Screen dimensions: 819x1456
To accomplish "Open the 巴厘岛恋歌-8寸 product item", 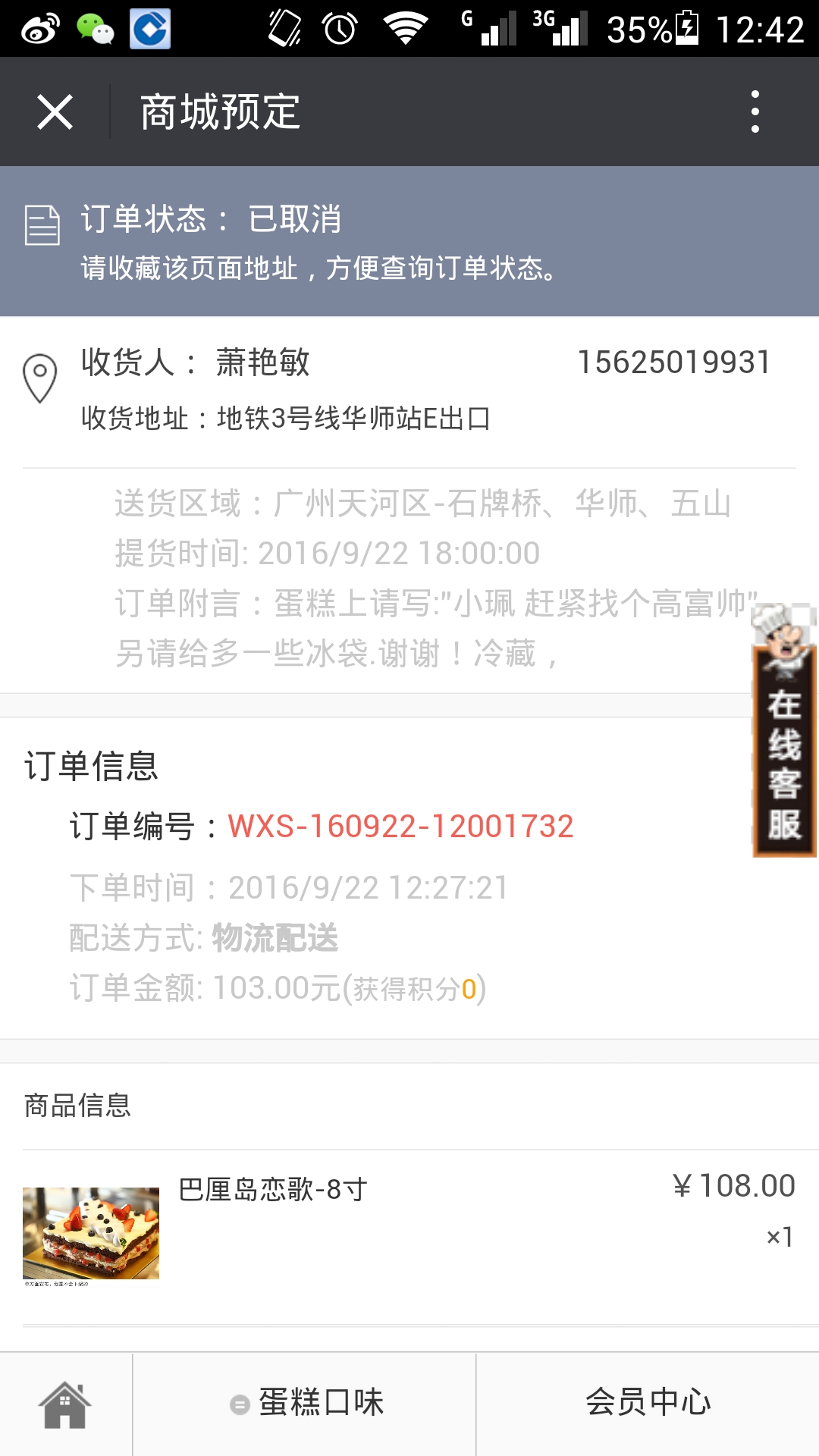I will coord(409,1236).
